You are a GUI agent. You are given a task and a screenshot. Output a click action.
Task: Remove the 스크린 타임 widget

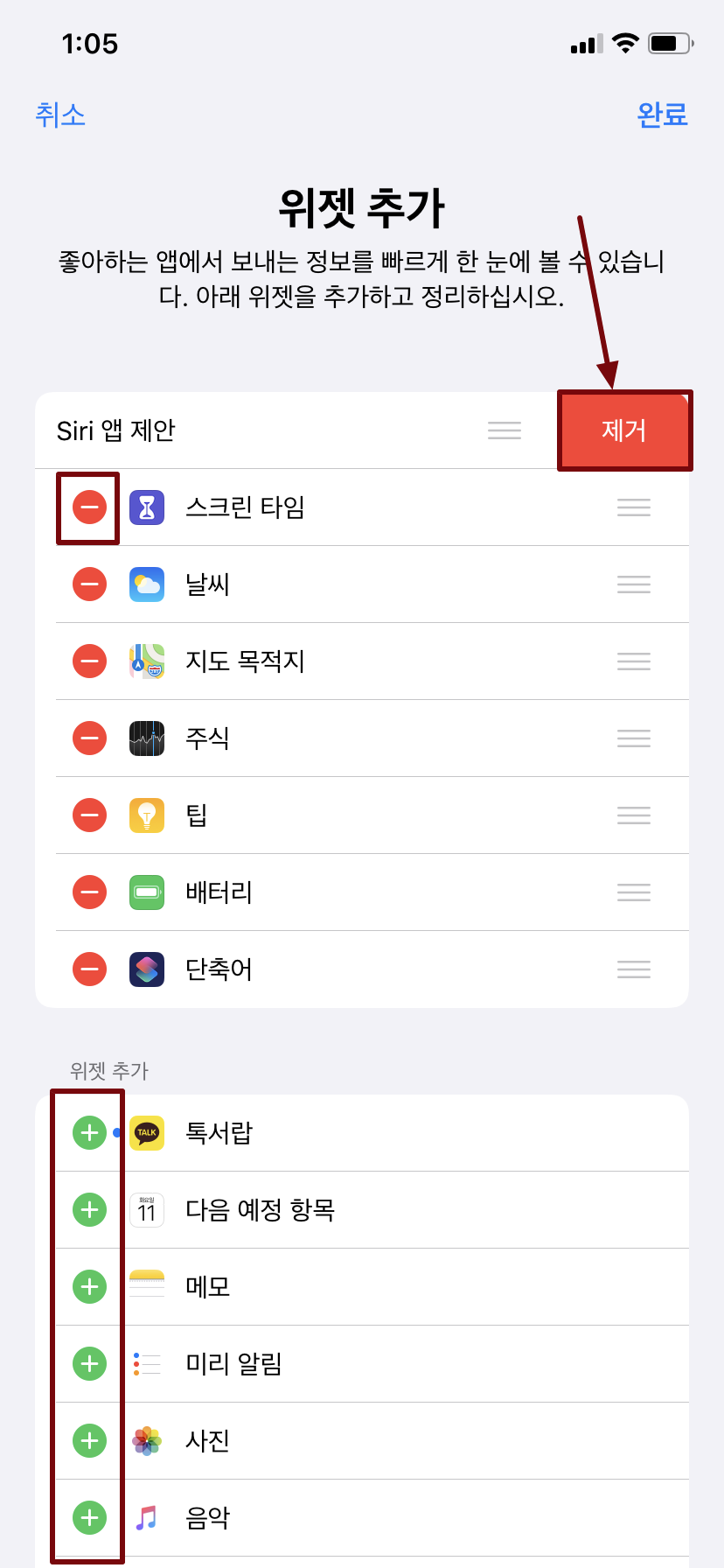[89, 507]
